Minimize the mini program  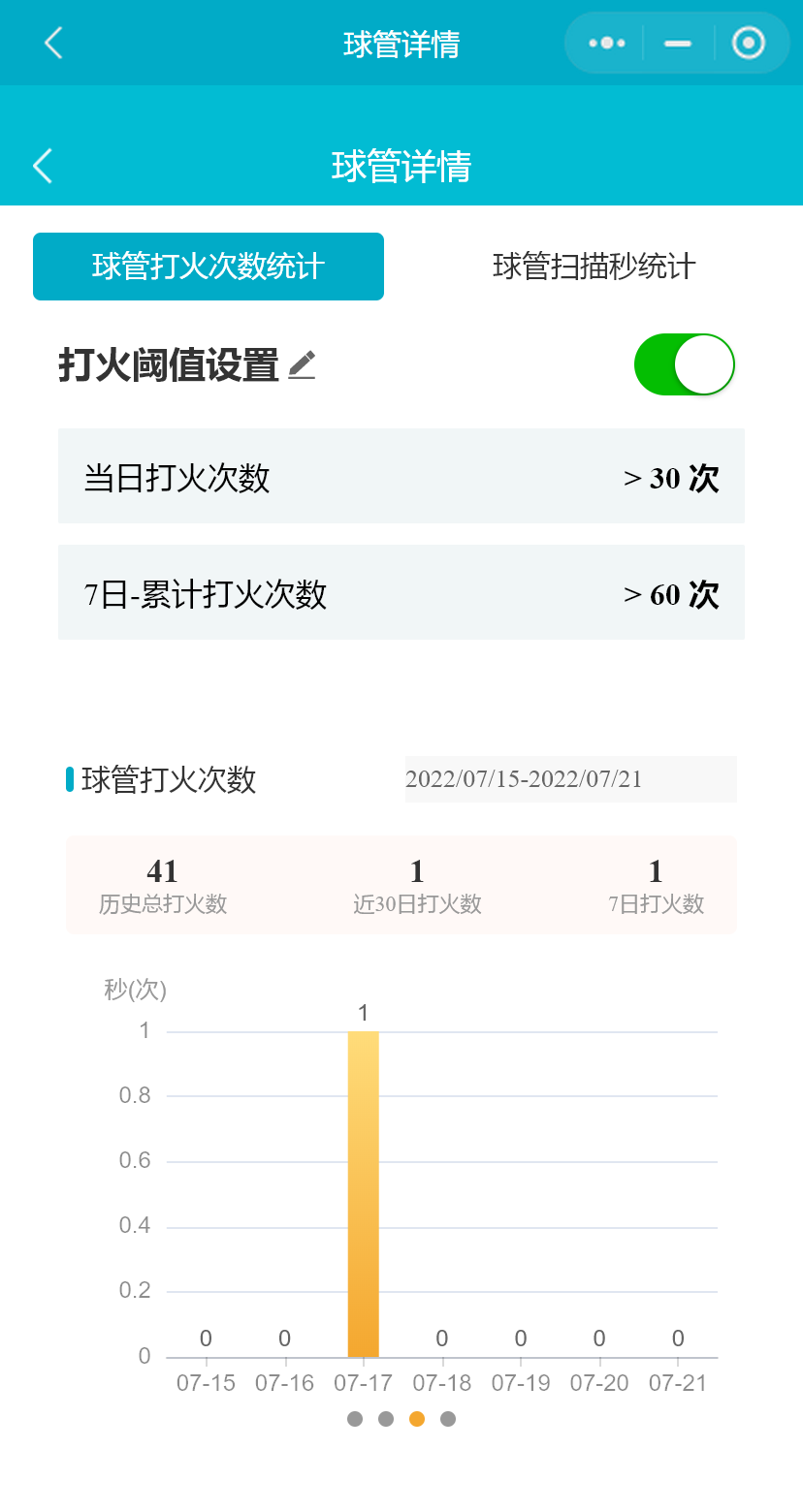point(678,43)
